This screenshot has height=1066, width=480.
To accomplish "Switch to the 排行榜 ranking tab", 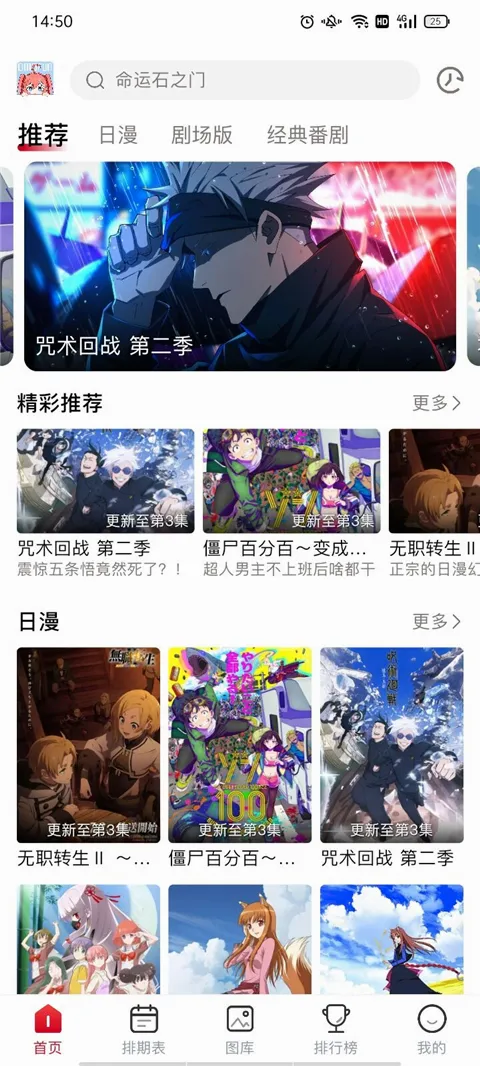I will click(336, 1029).
